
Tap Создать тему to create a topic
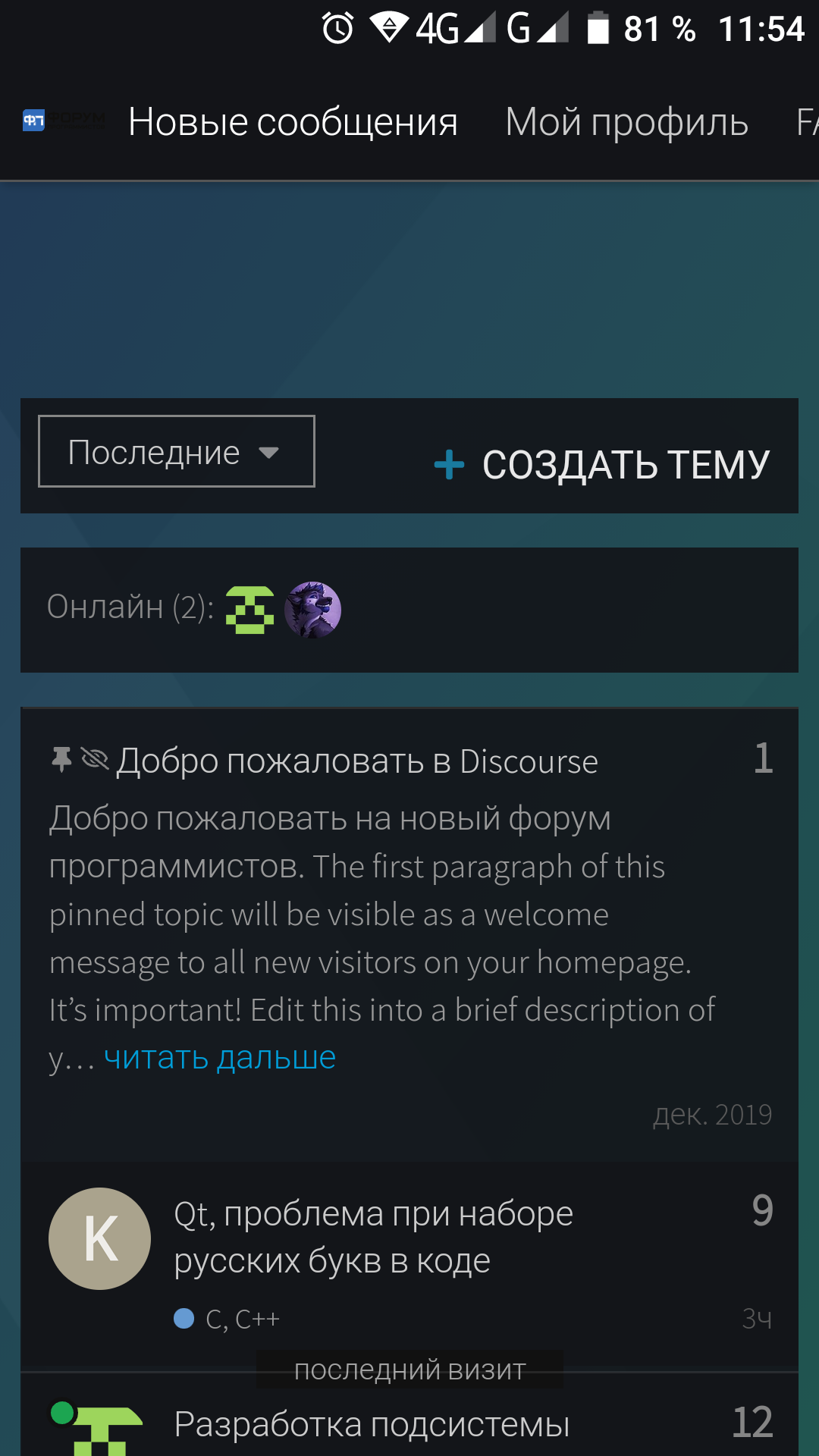click(x=602, y=464)
